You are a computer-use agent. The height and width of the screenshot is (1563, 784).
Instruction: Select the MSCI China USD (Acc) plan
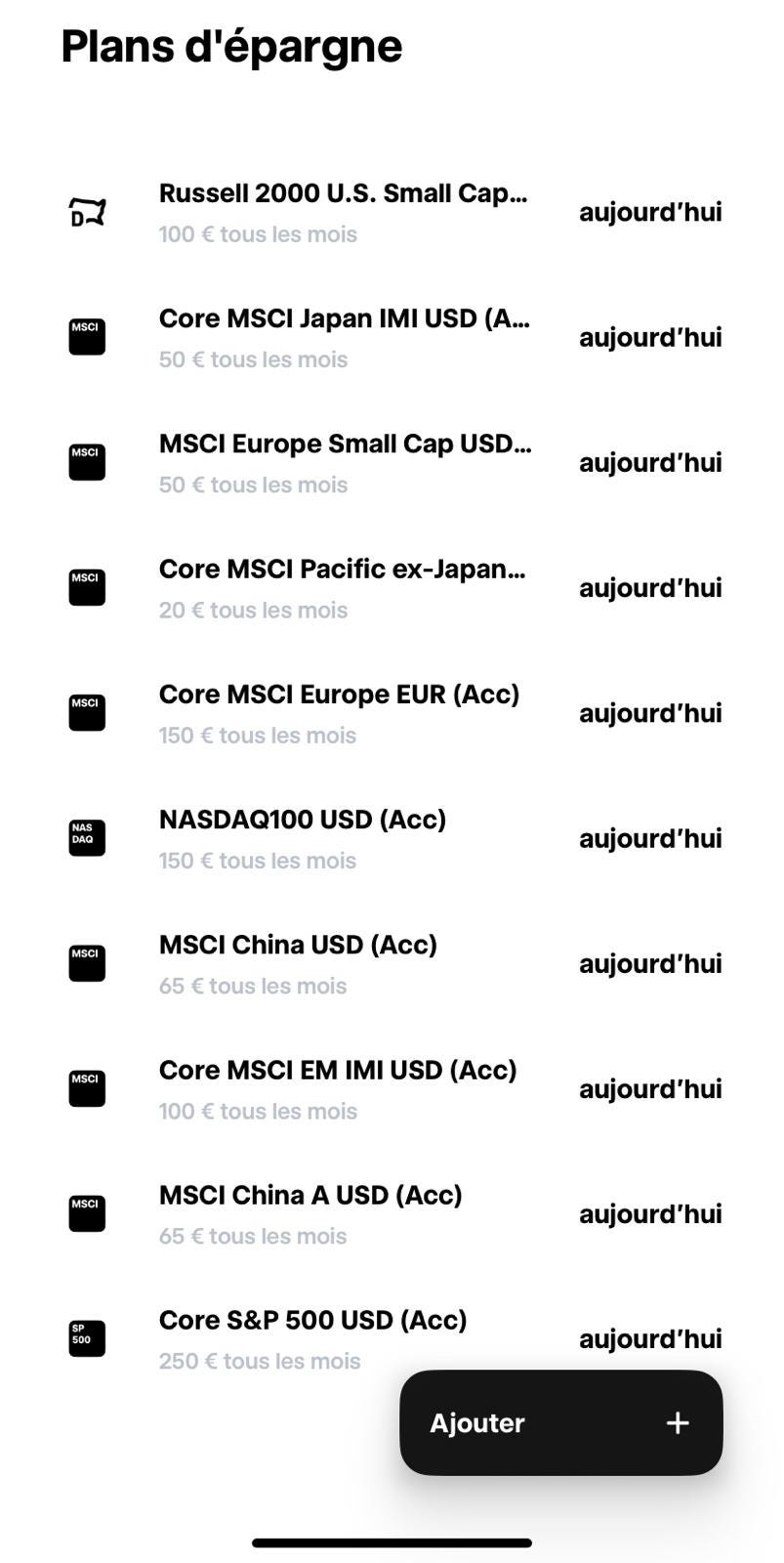click(392, 963)
